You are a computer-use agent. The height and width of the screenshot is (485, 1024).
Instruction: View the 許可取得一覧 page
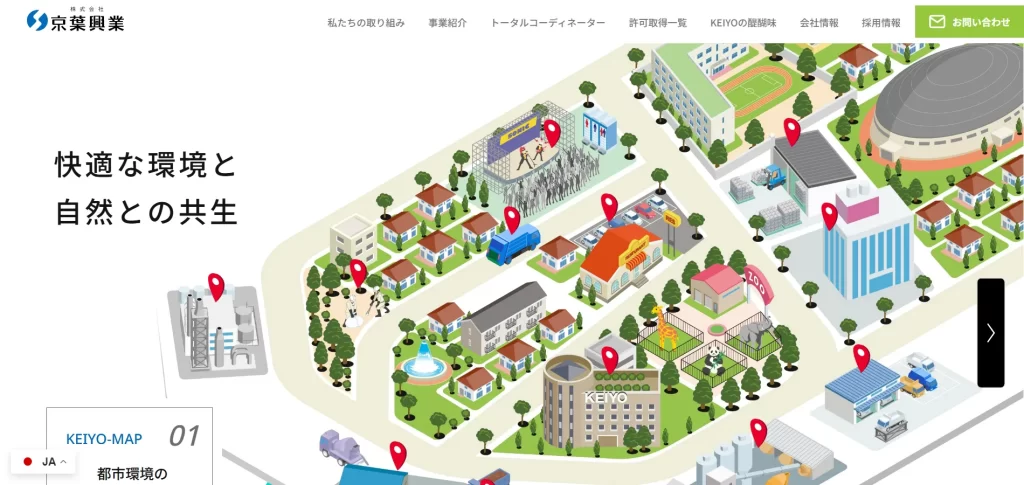(658, 23)
